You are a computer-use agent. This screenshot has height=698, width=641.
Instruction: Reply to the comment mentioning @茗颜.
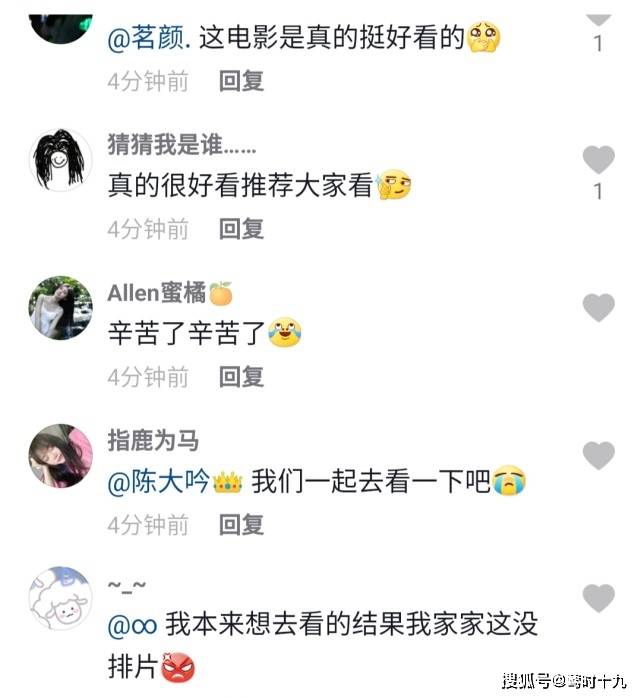tap(241, 81)
